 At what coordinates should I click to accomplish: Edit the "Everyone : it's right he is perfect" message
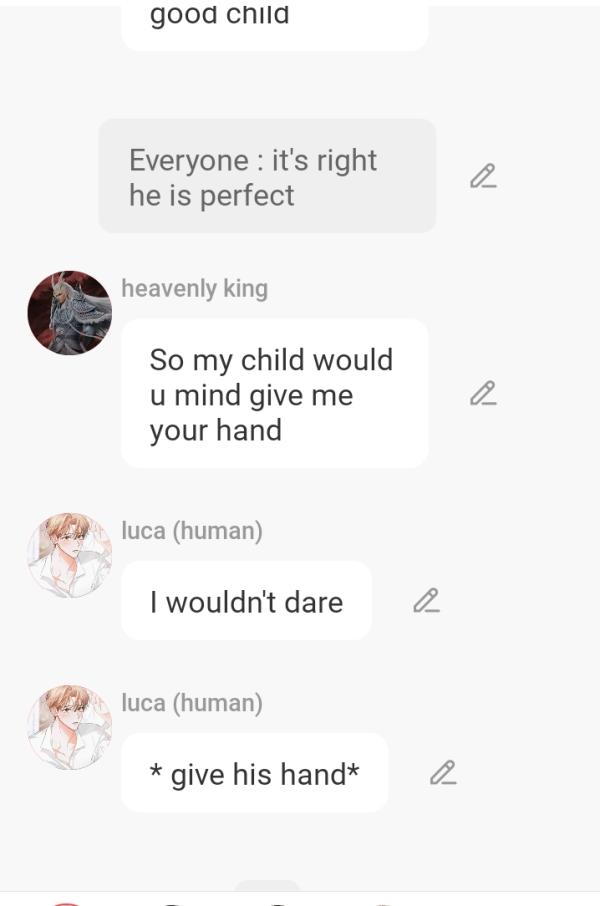[483, 177]
